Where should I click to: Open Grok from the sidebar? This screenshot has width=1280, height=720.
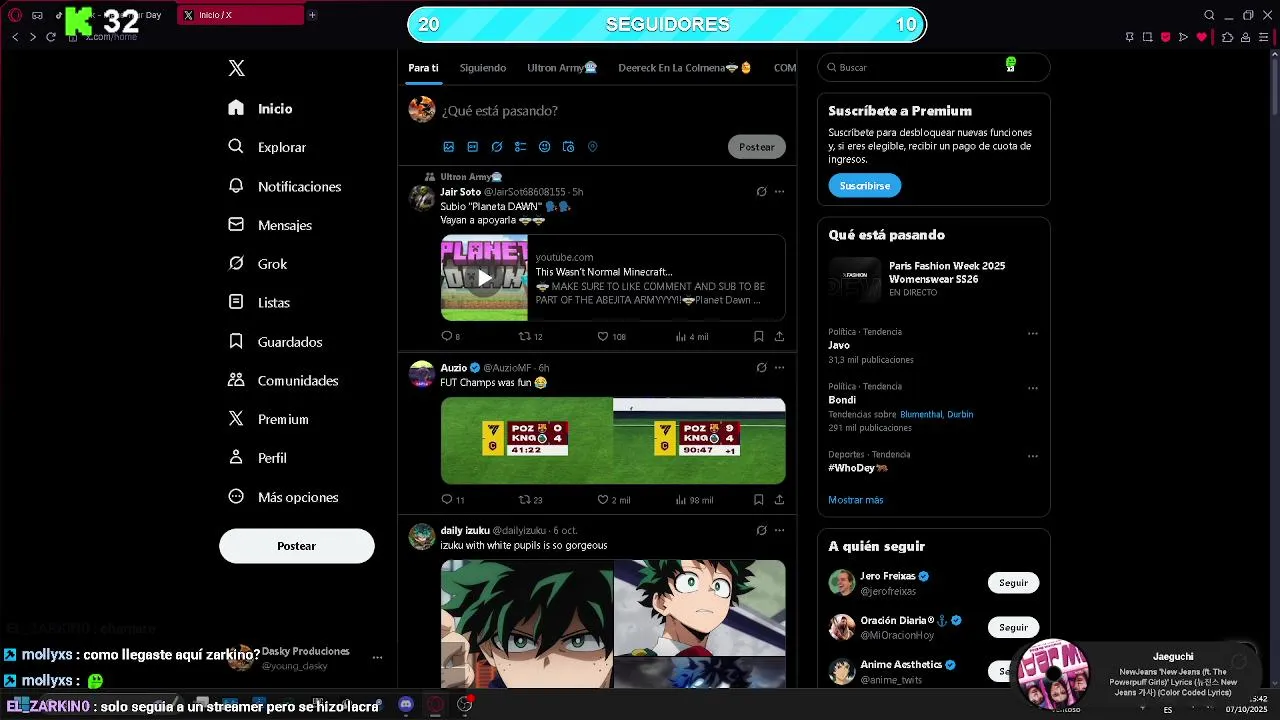(x=271, y=264)
